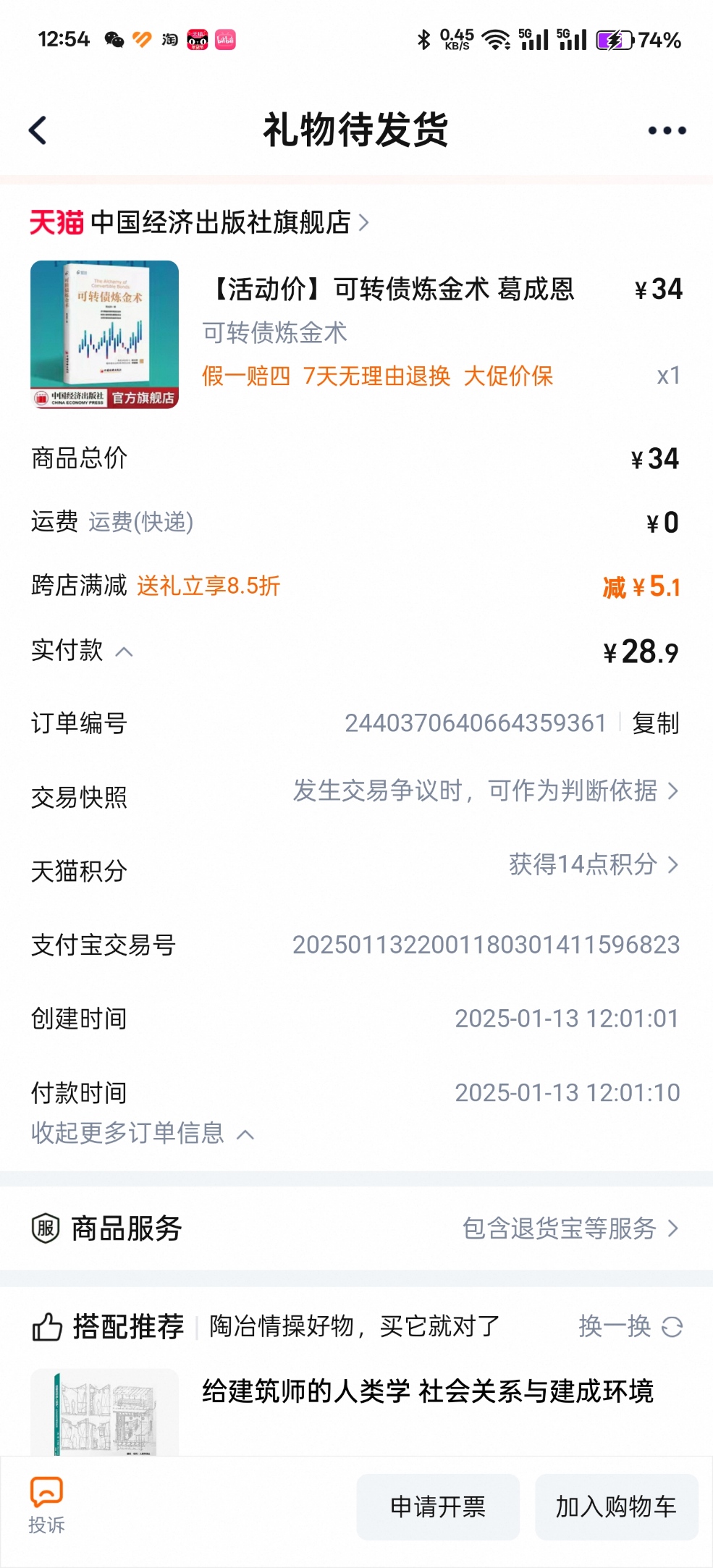Open the 可转债炼金术 product thumbnail
The width and height of the screenshot is (713, 1568).
click(x=104, y=334)
